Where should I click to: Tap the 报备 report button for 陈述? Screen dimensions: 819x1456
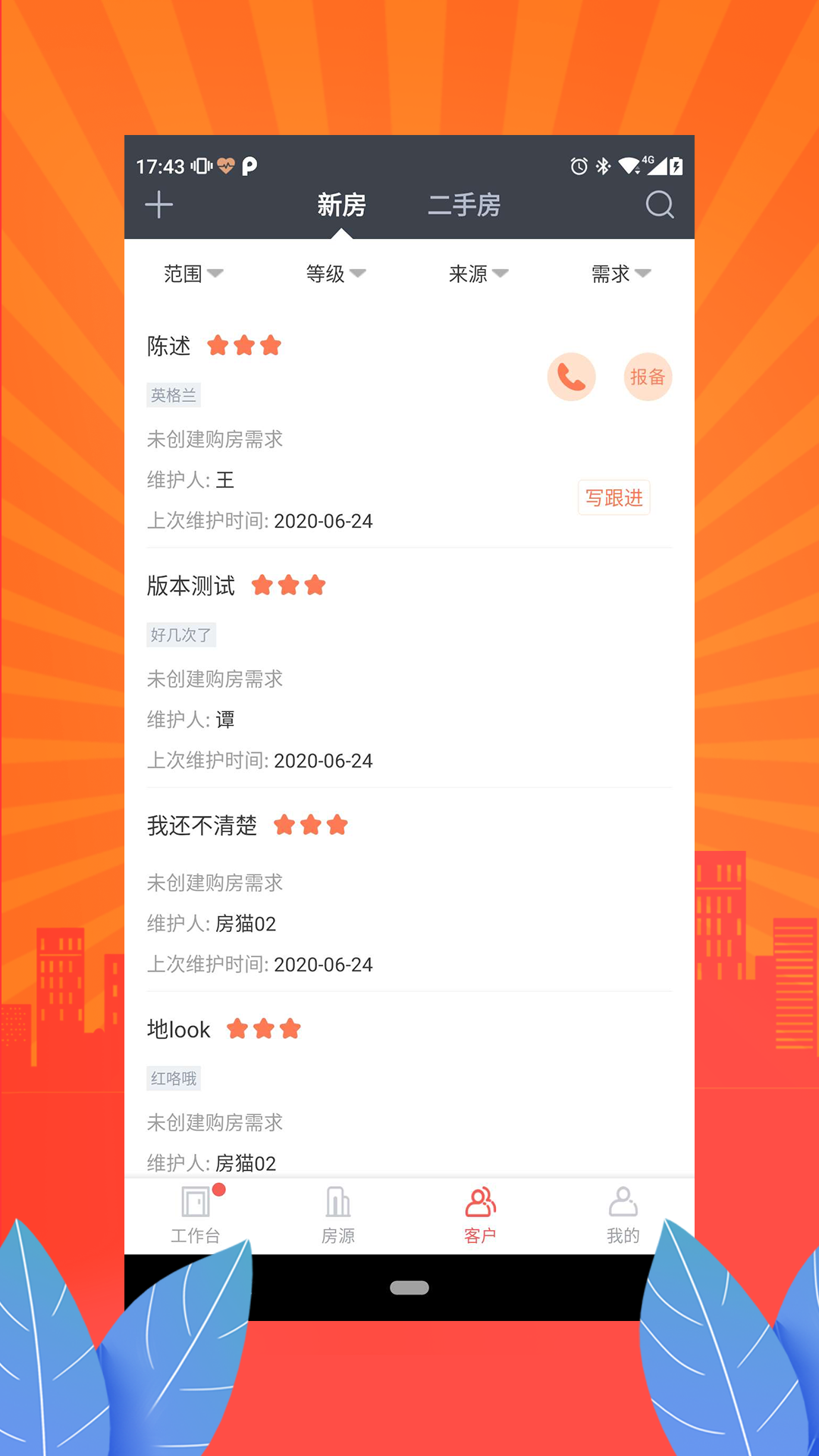[647, 377]
